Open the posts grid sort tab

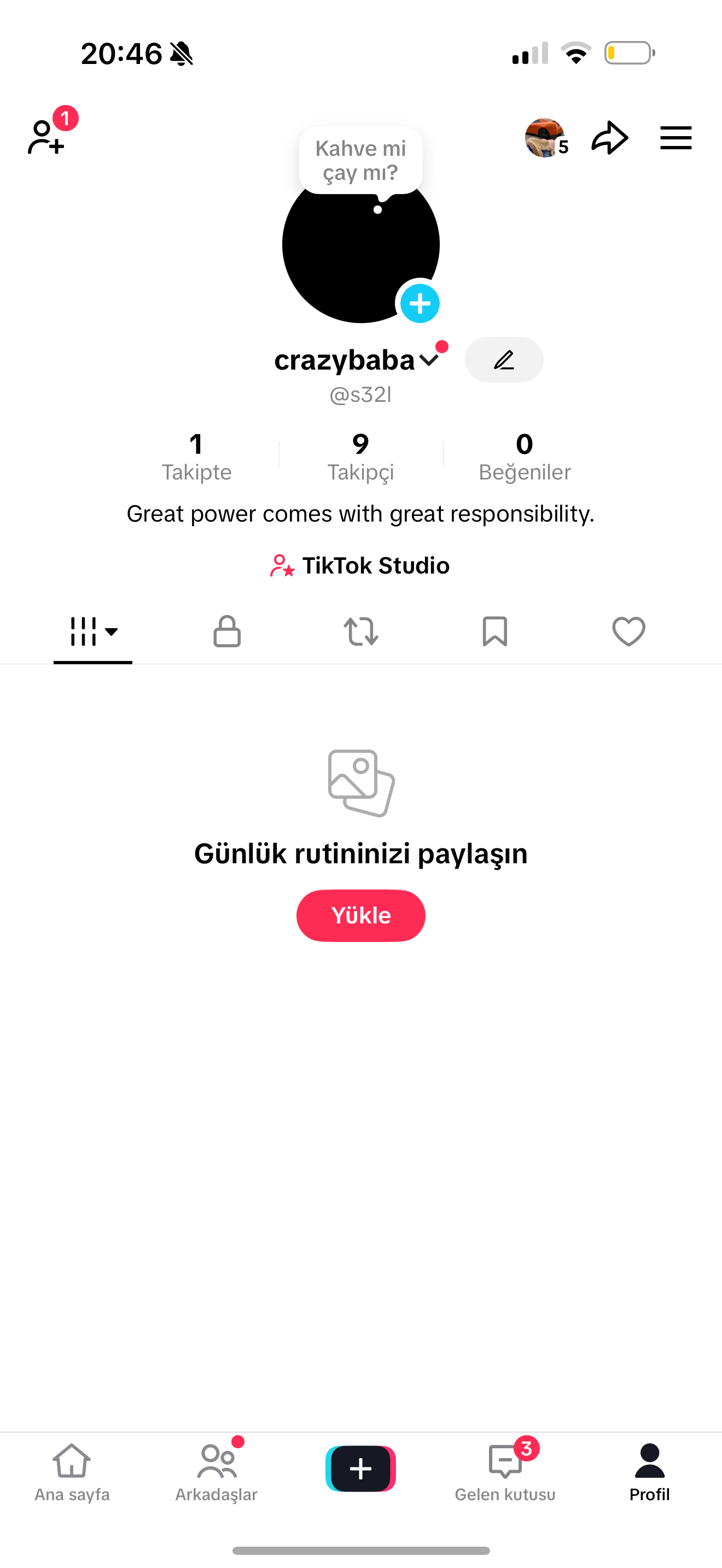93,631
